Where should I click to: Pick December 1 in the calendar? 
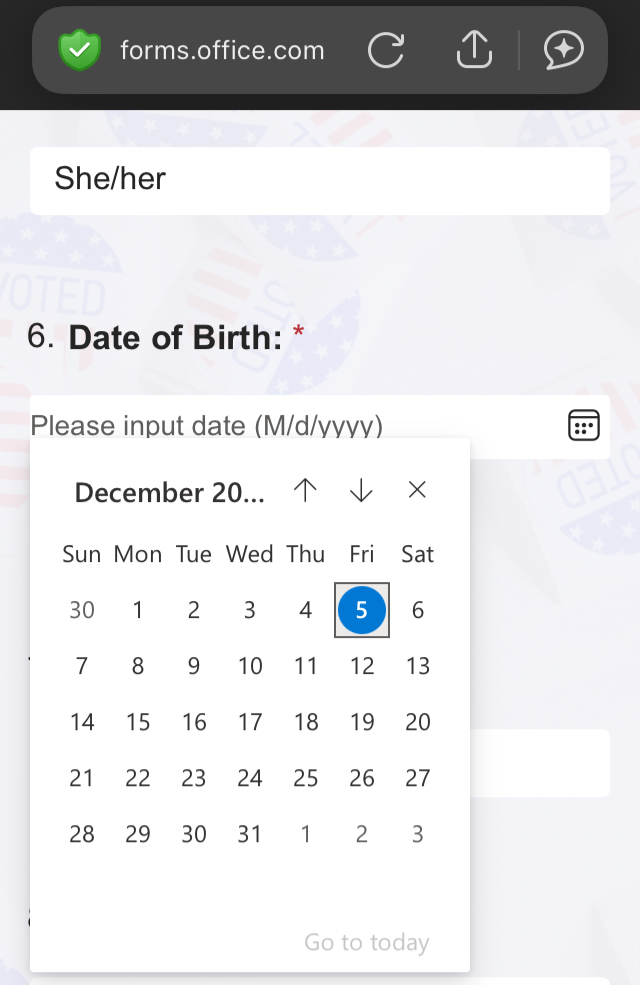(138, 610)
